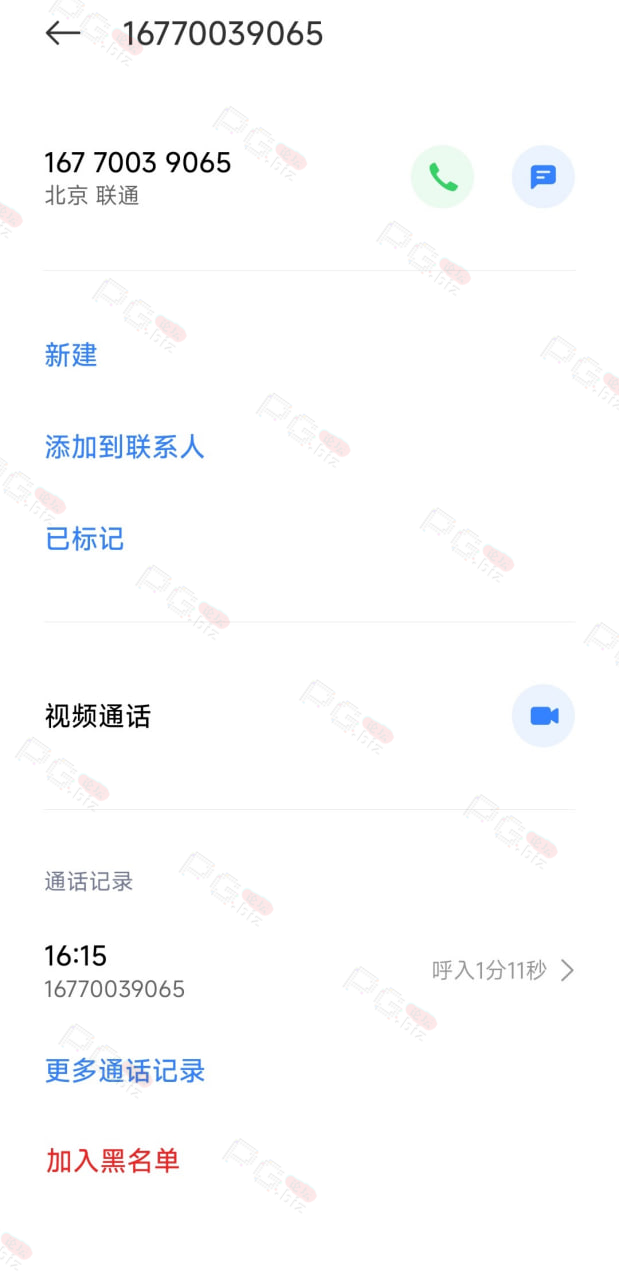Select 添加到联系人
The width and height of the screenshot is (619, 1280).
coord(125,447)
